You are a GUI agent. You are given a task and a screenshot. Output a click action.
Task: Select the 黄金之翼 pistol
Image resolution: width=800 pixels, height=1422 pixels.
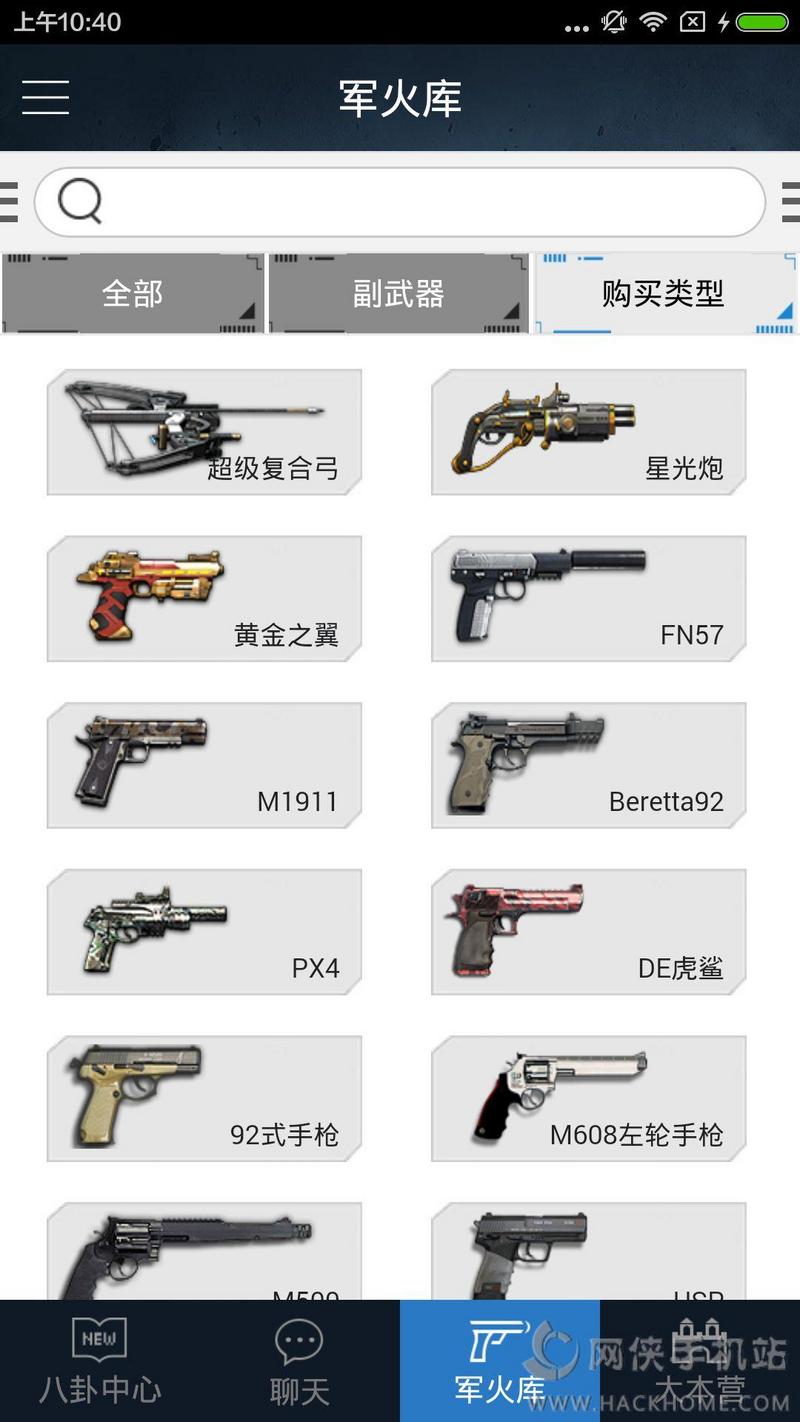tap(204, 598)
